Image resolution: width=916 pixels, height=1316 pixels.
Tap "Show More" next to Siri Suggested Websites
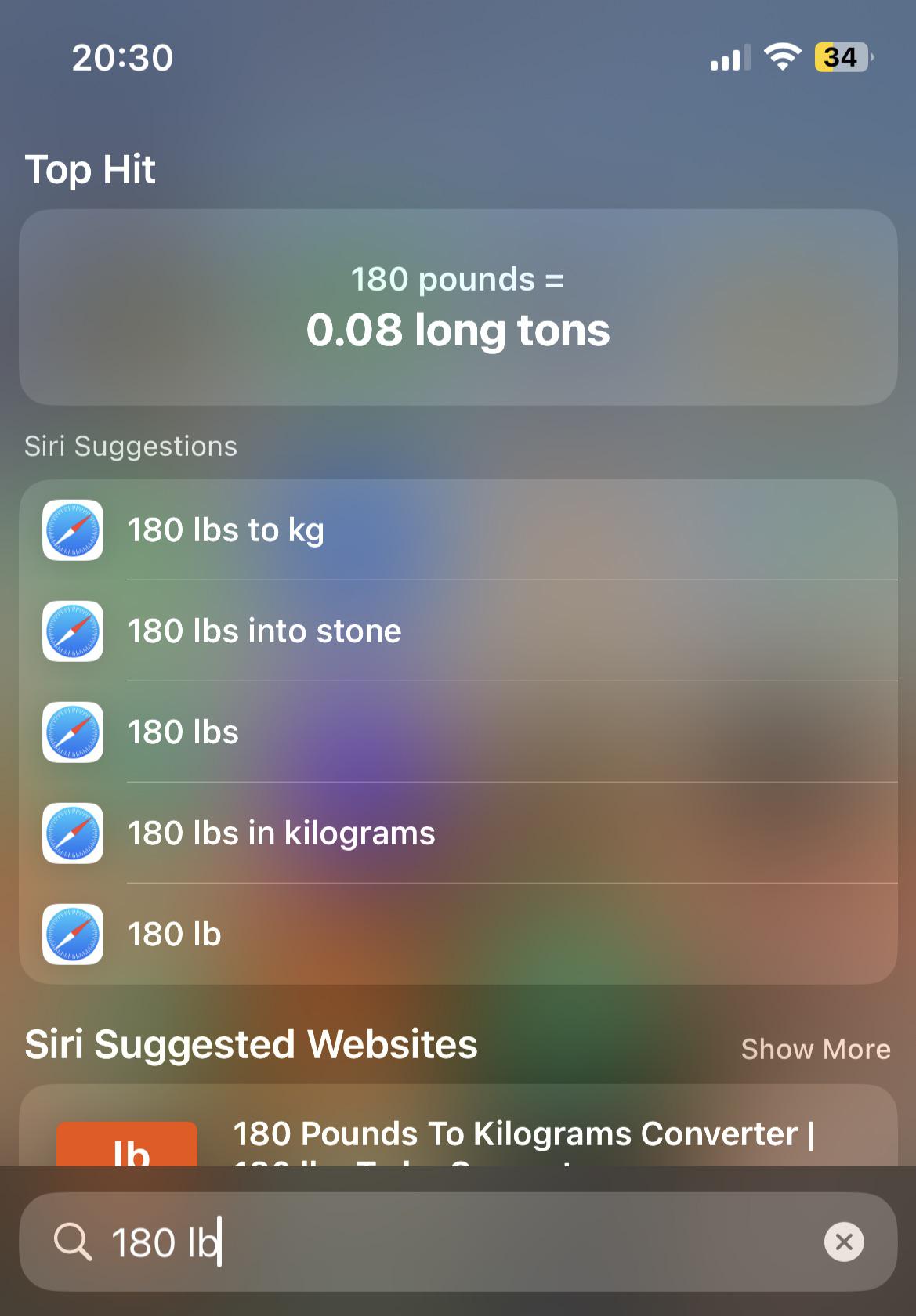point(815,1050)
